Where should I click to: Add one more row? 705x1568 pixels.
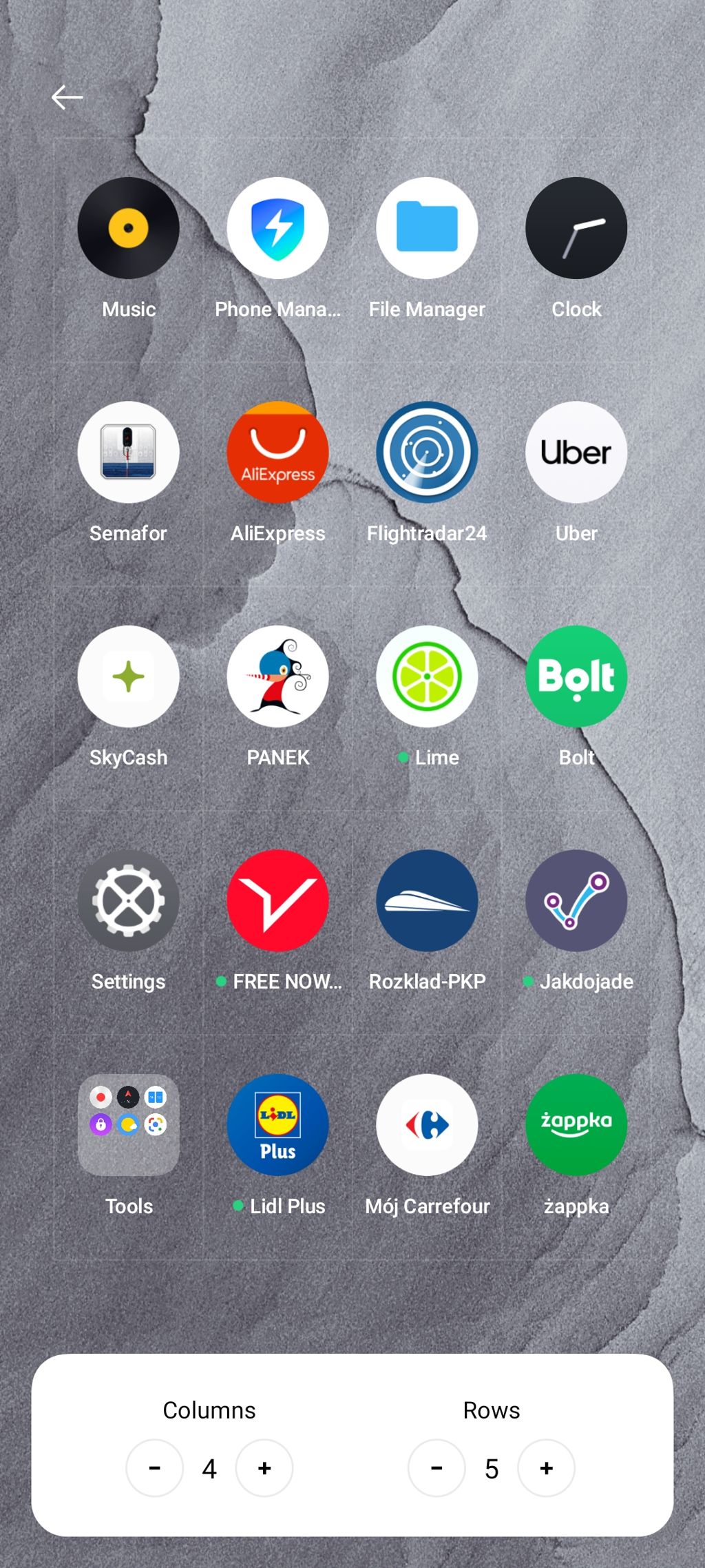click(x=546, y=1467)
